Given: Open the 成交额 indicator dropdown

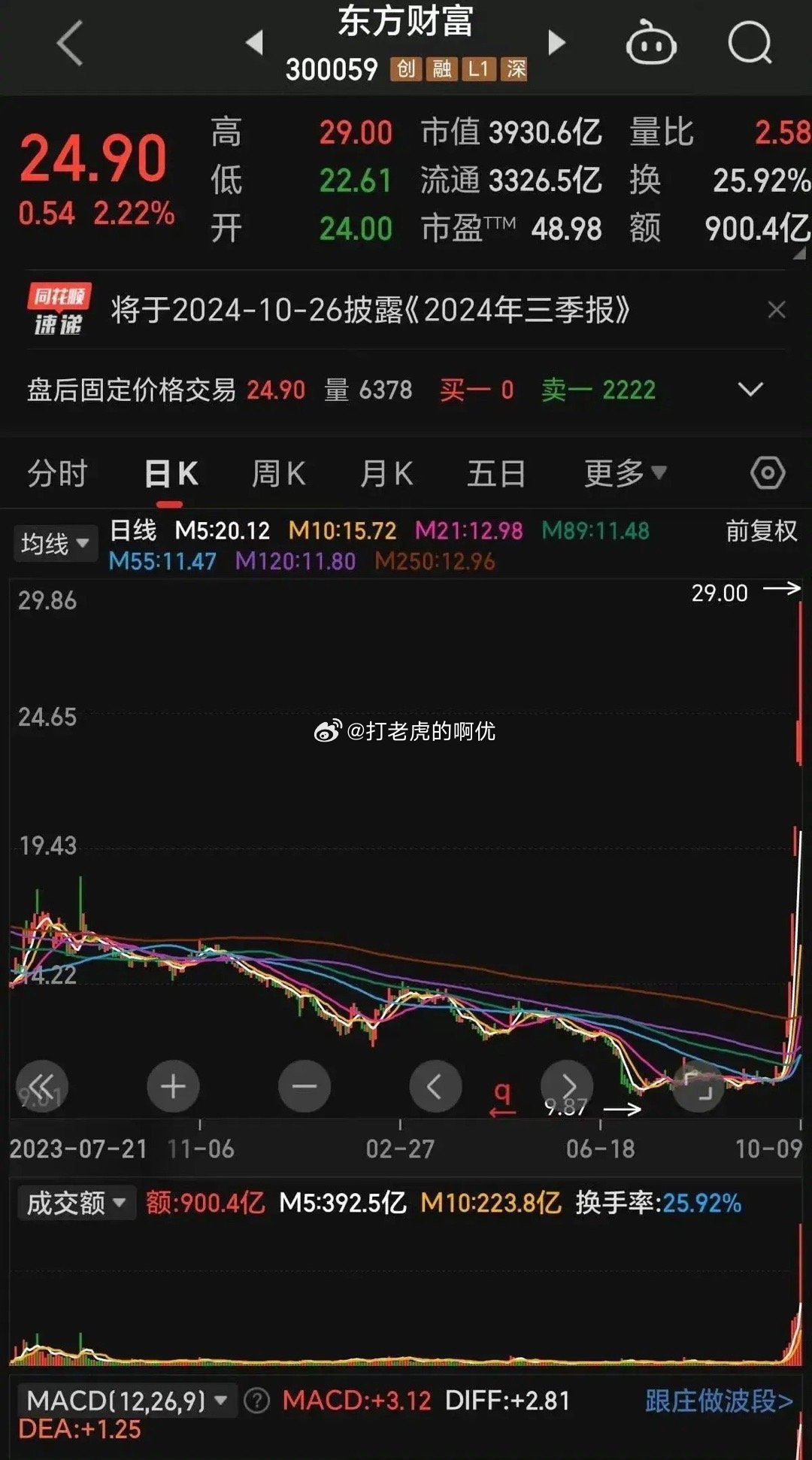Looking at the screenshot, I should [76, 1203].
